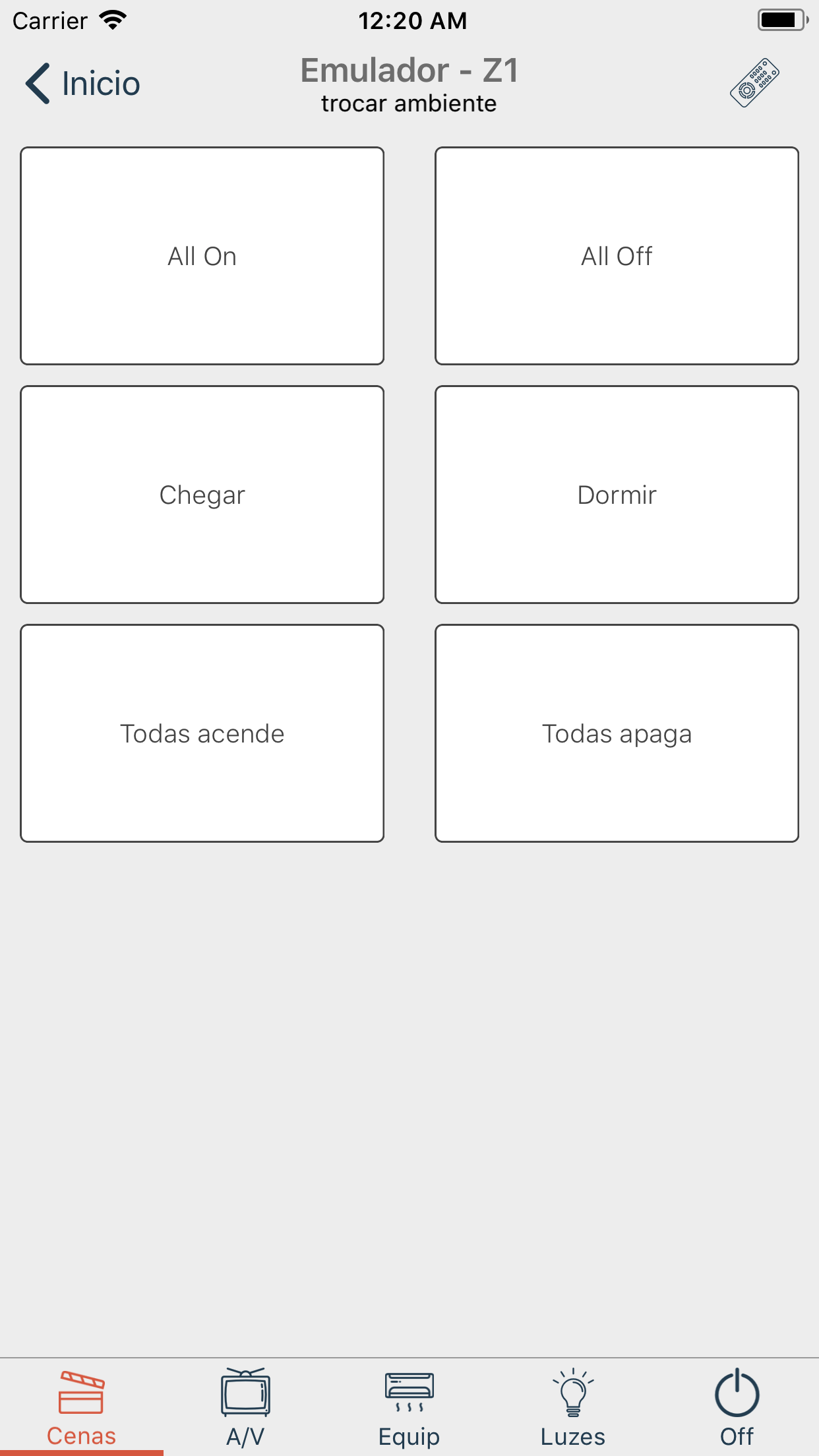Activate the All Off scene
This screenshot has width=819, height=1456.
coord(617,256)
